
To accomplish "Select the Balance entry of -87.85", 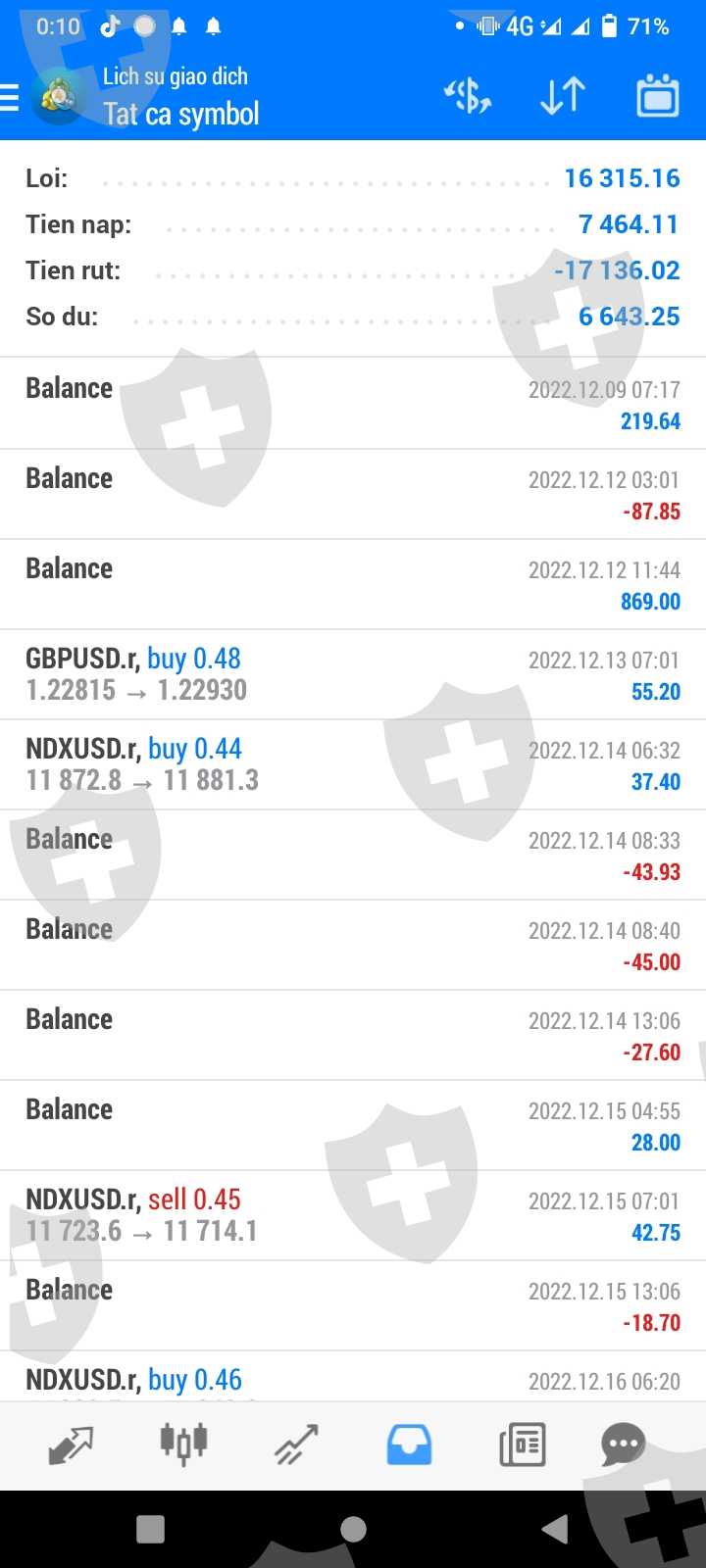I will (x=353, y=494).
